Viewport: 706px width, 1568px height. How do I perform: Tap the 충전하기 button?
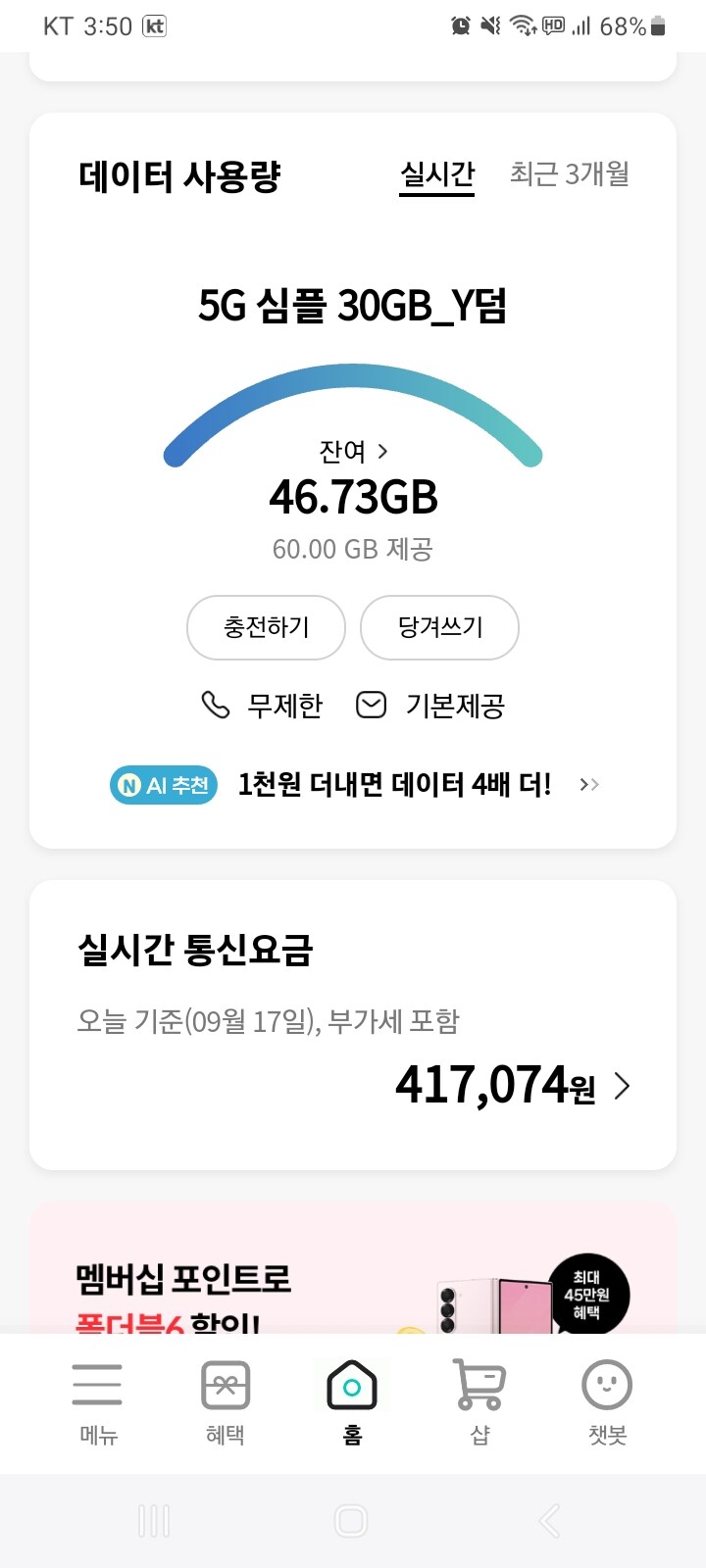pyautogui.click(x=265, y=627)
